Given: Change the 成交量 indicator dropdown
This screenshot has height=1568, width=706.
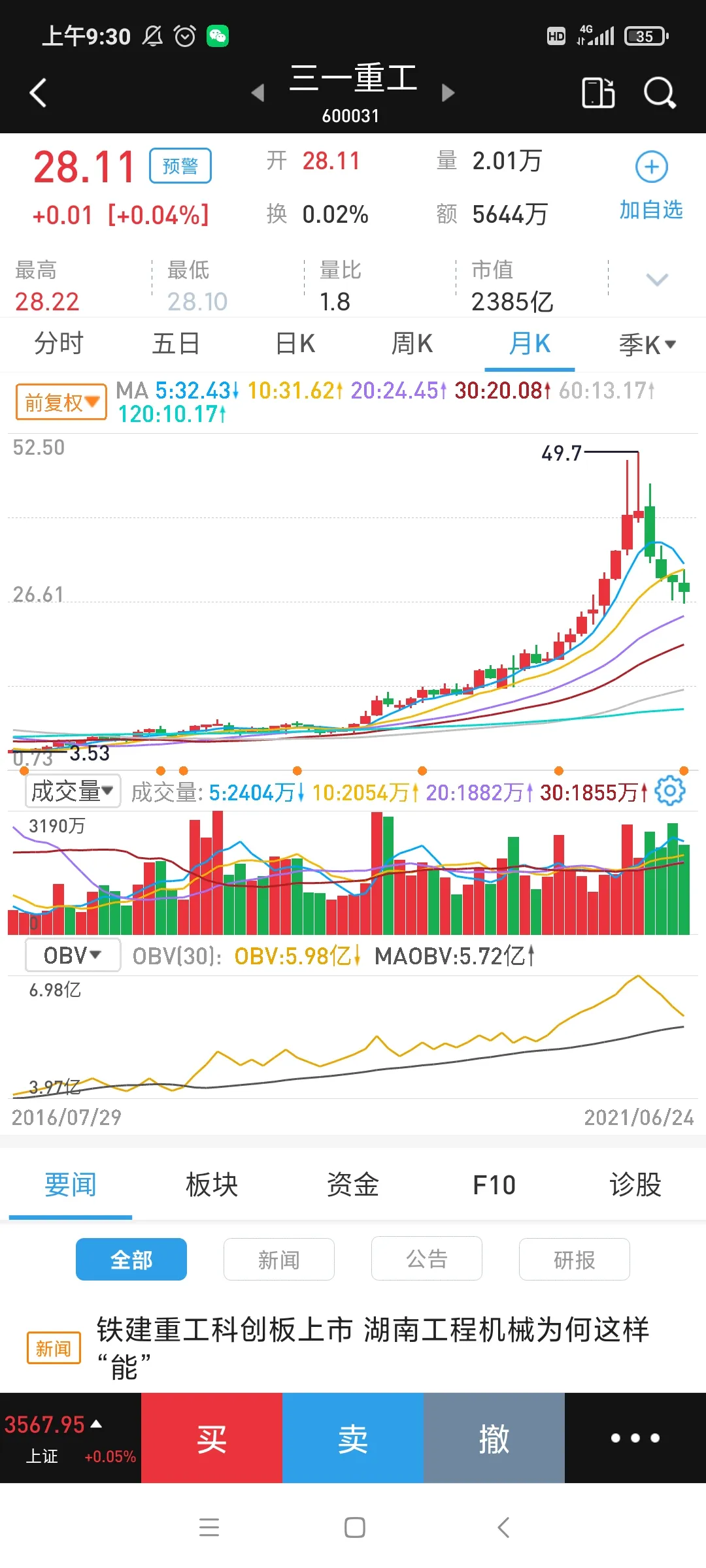Looking at the screenshot, I should click(73, 791).
